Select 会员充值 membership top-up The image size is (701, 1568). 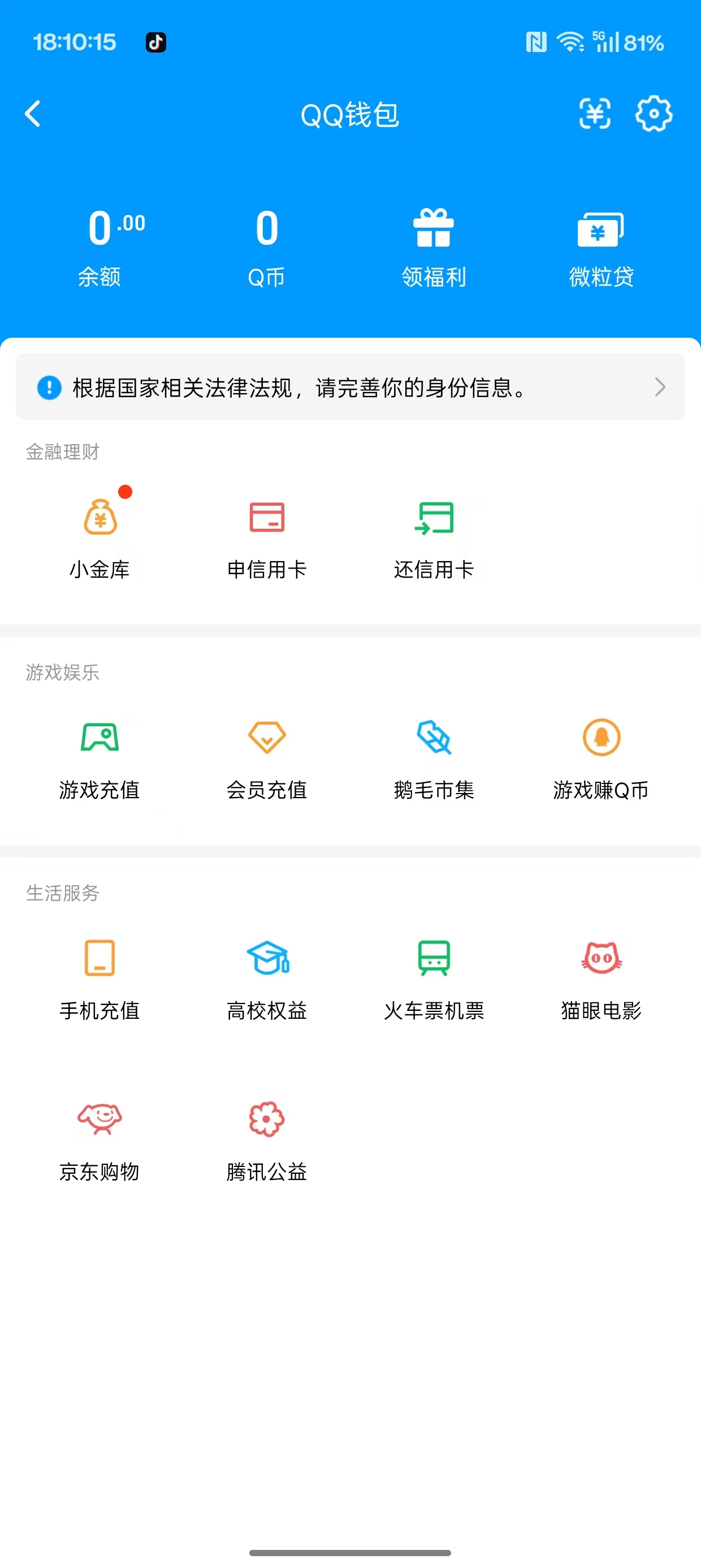[266, 757]
